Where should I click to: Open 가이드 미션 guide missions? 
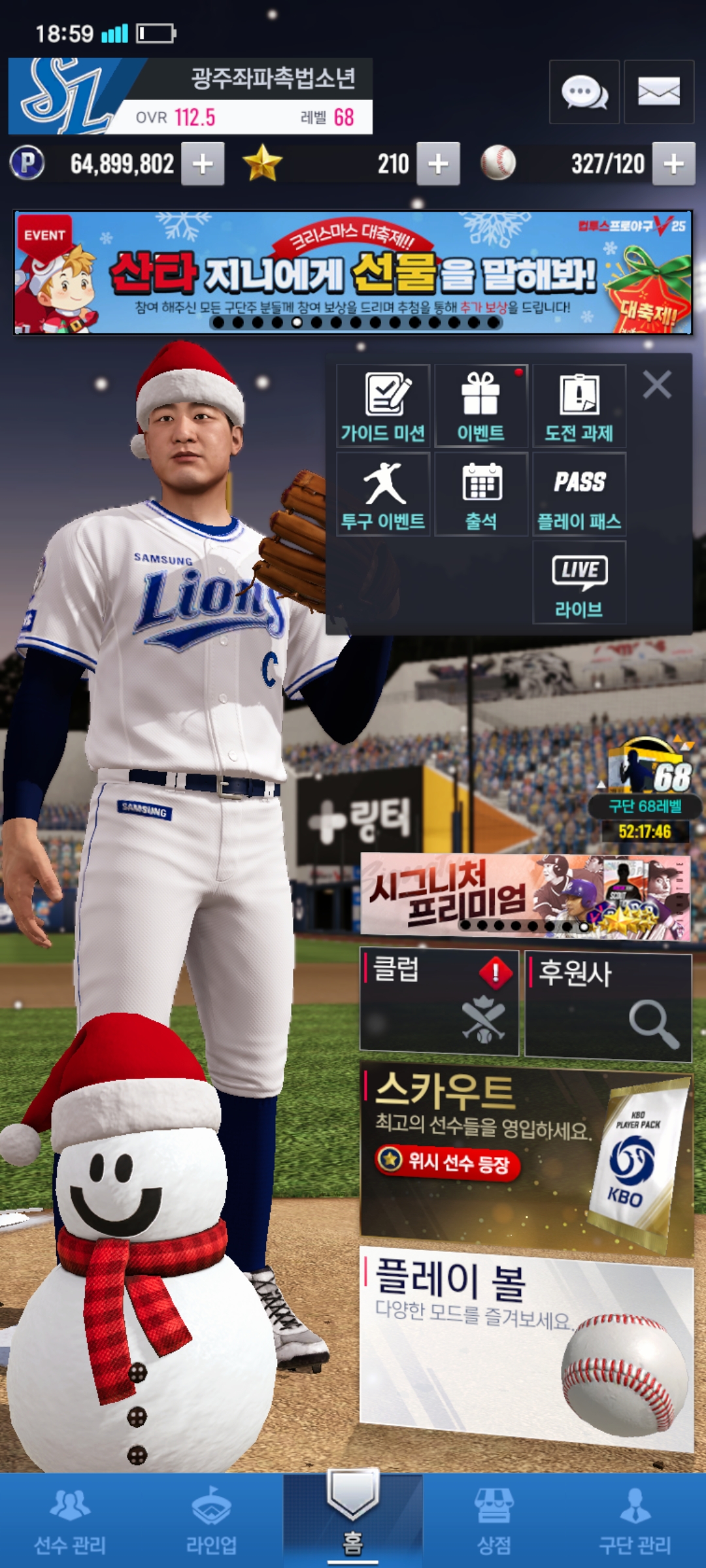point(383,406)
